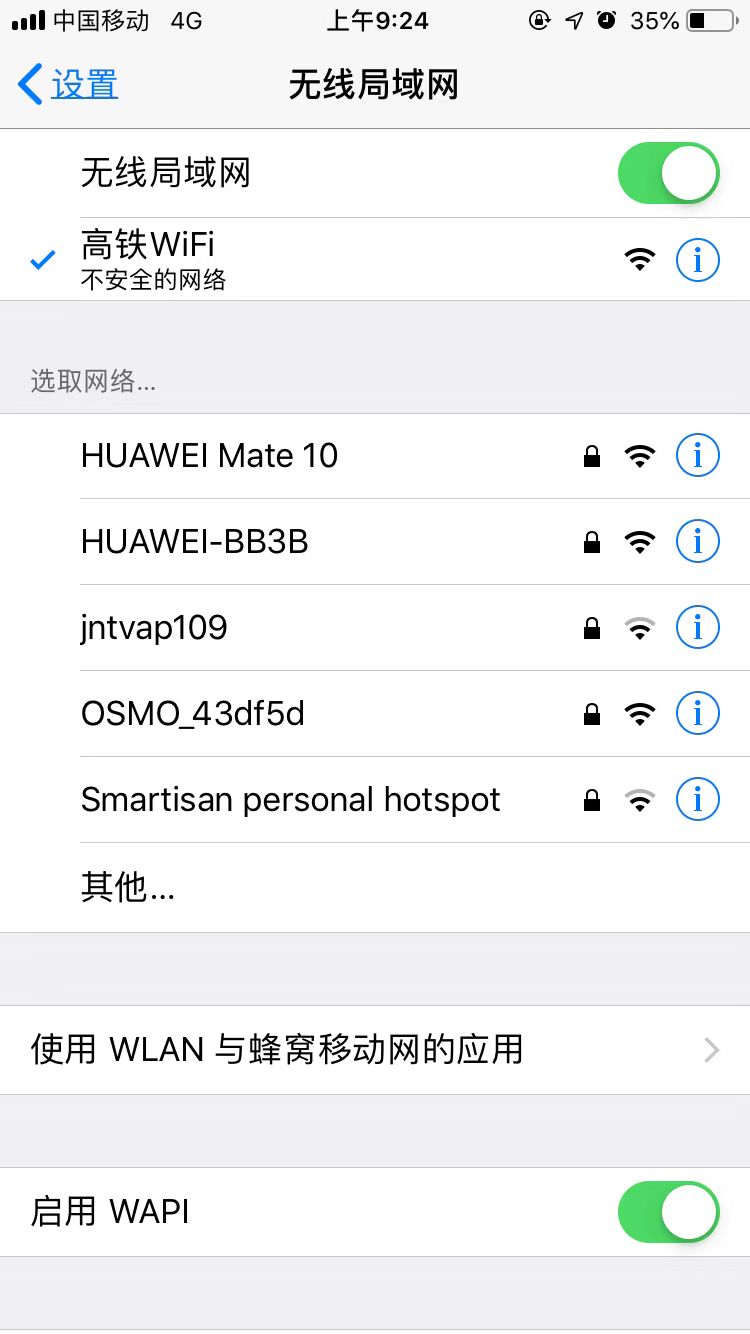Open info for HUAWEI Mate 10
The width and height of the screenshot is (750, 1334).
tap(697, 456)
